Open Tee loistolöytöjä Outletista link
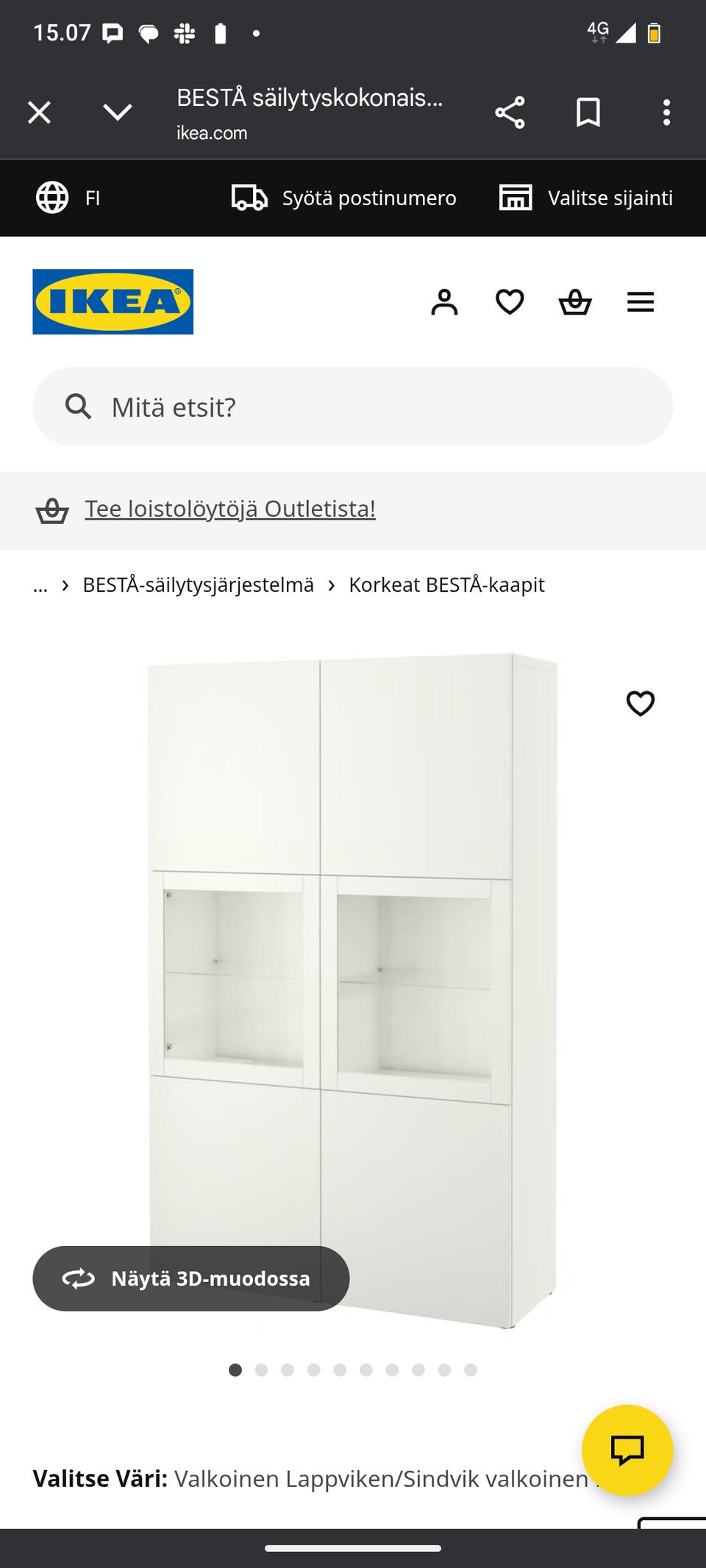The width and height of the screenshot is (706, 1568). (x=229, y=508)
